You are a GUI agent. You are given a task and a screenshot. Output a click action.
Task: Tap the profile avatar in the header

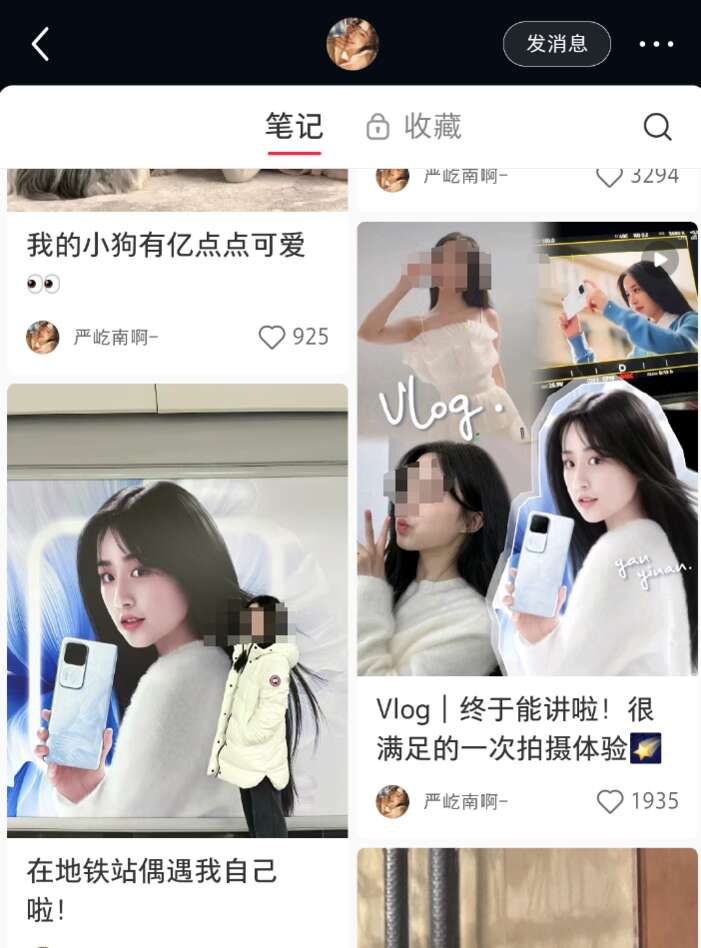click(x=352, y=44)
